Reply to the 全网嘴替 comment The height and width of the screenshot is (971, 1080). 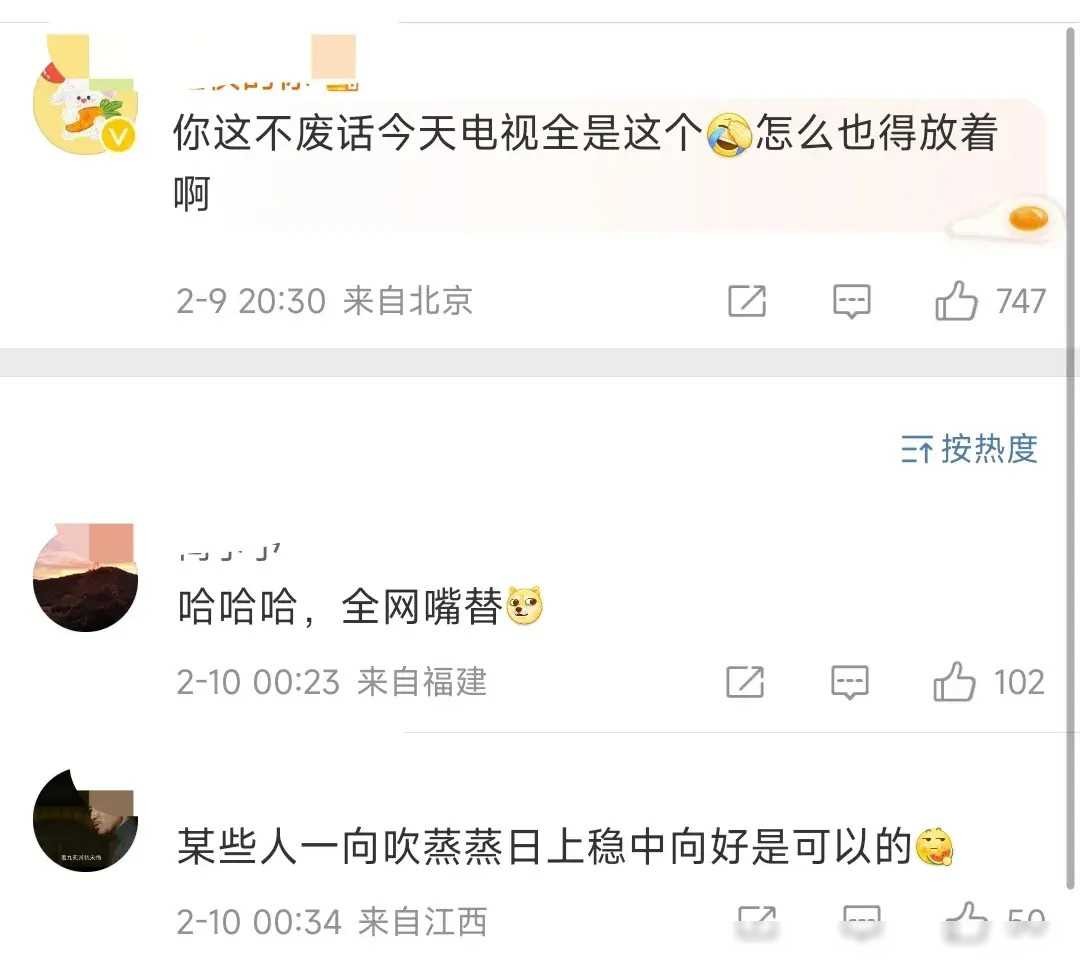(x=850, y=682)
